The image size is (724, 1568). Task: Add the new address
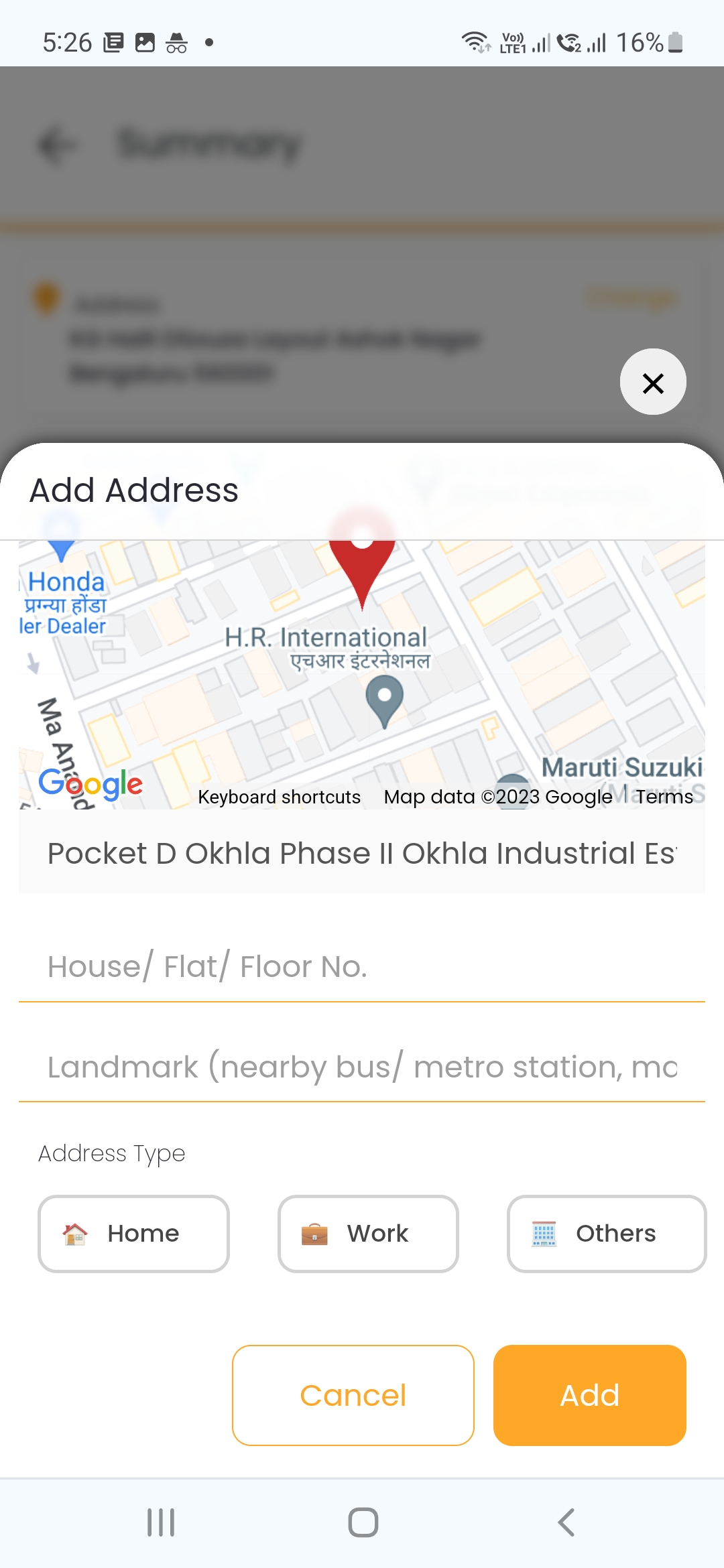click(590, 1395)
